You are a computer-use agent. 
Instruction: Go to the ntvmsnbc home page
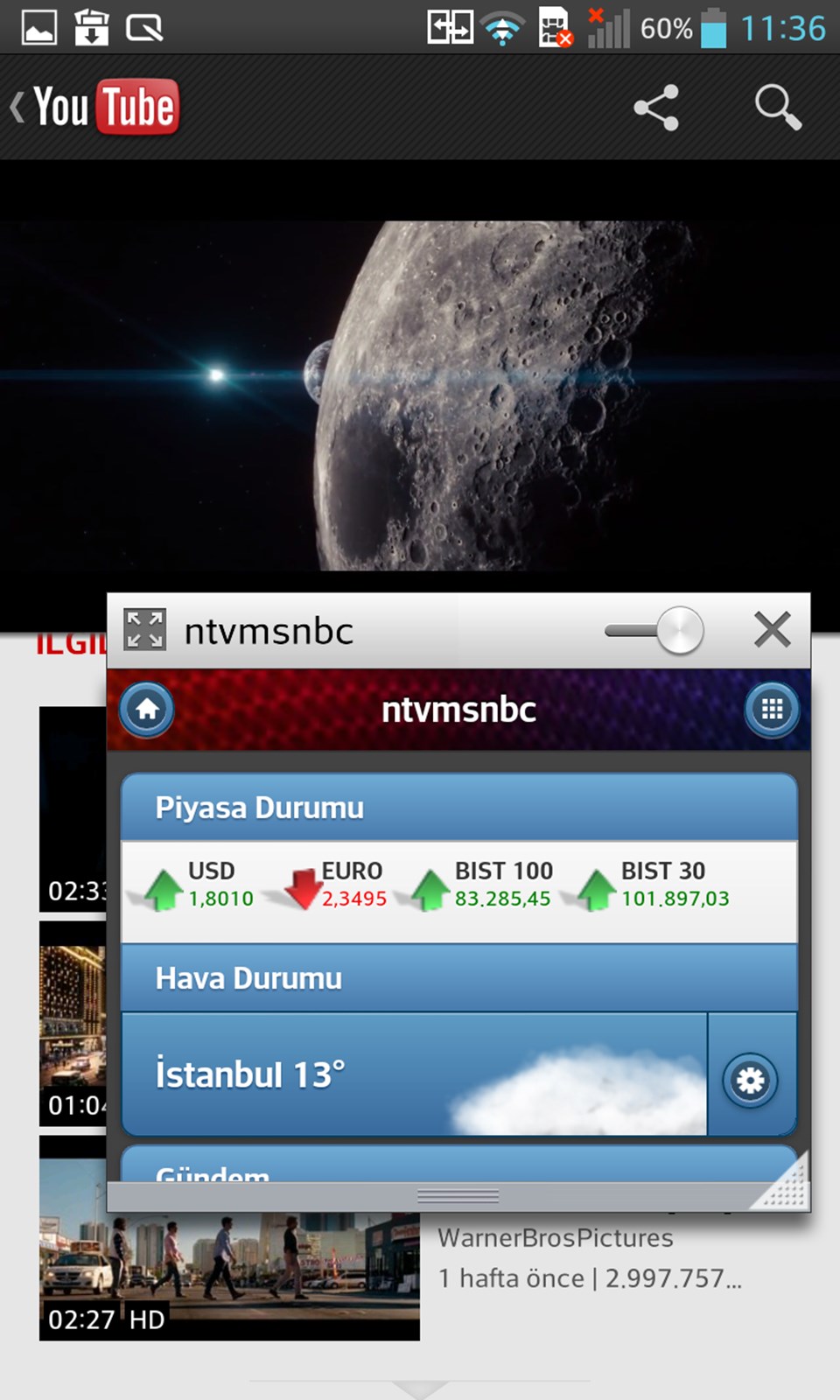tap(147, 709)
